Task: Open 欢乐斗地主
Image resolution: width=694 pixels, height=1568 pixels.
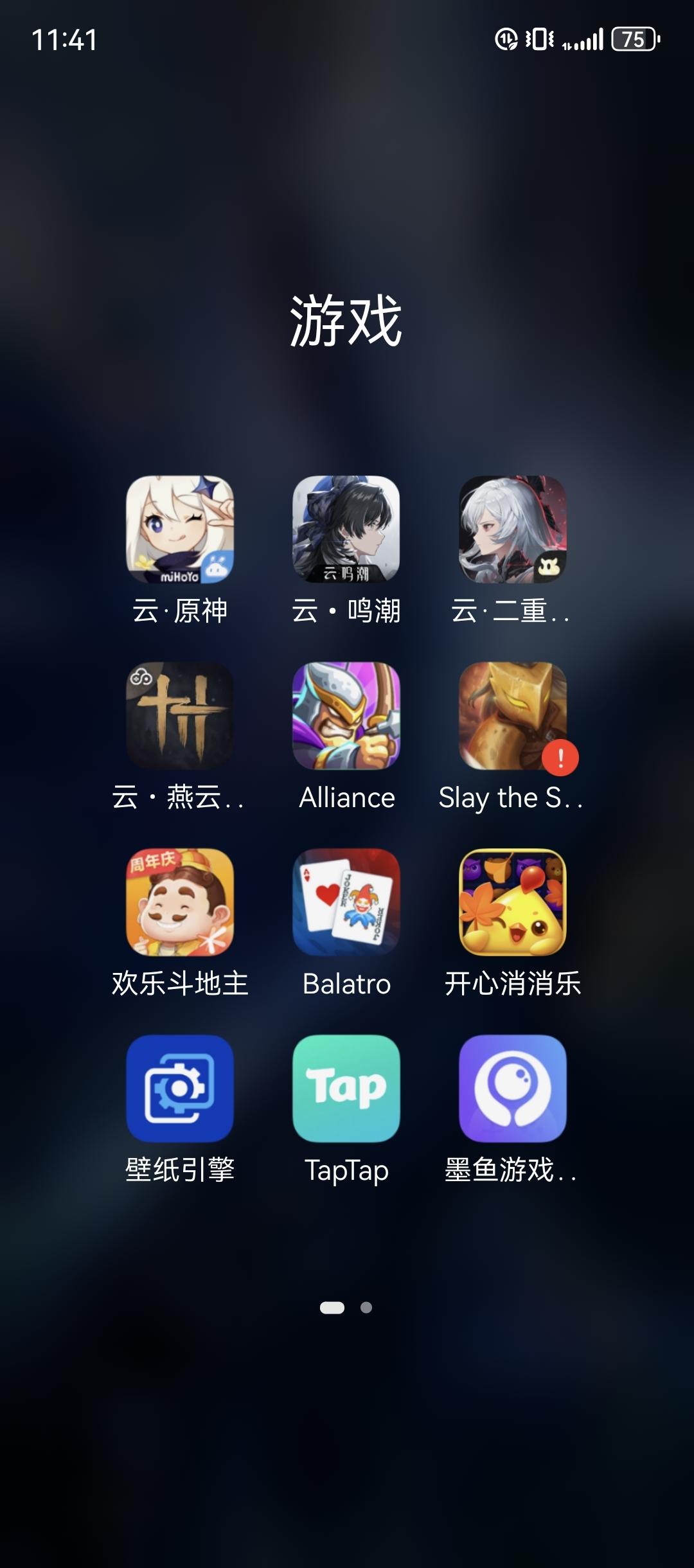Action: click(180, 902)
